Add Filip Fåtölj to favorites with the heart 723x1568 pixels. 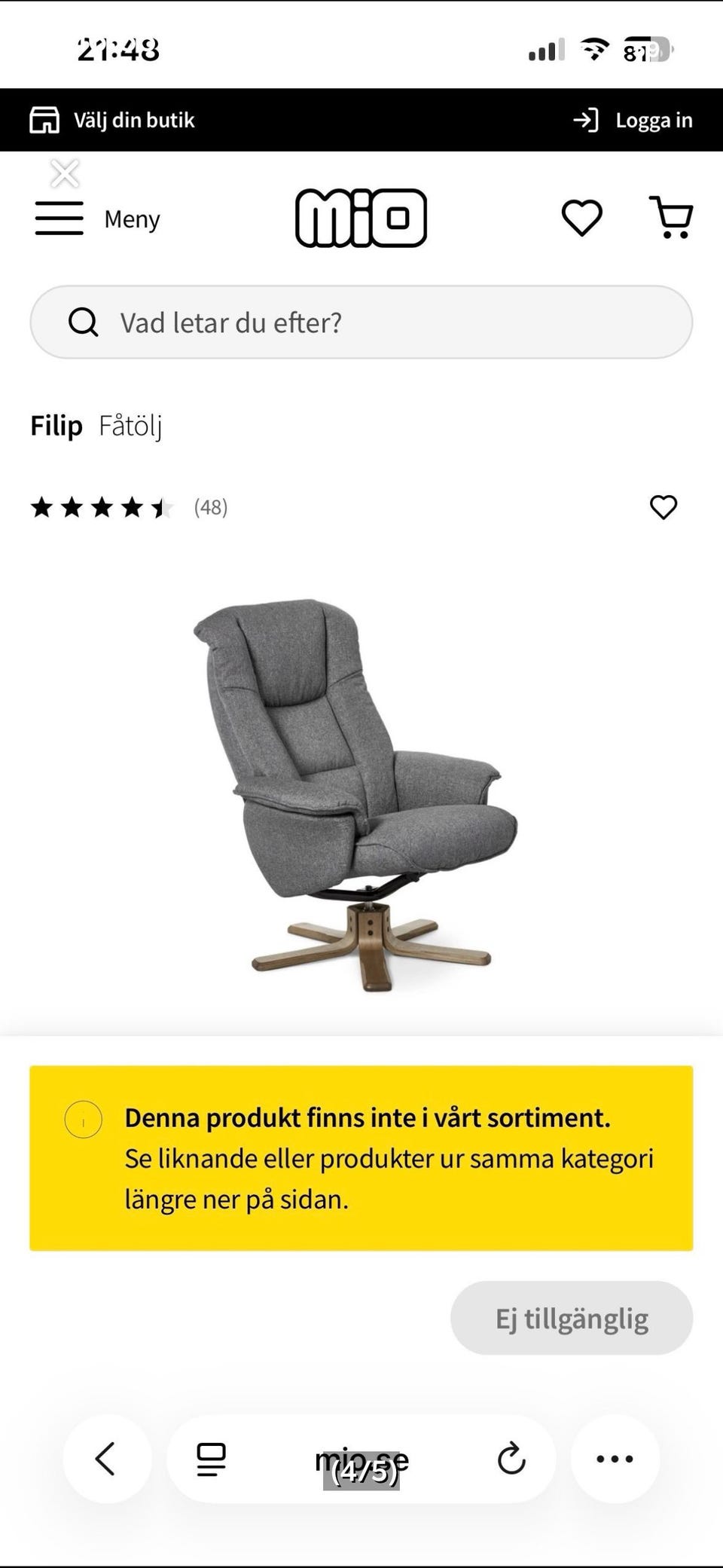pyautogui.click(x=664, y=508)
